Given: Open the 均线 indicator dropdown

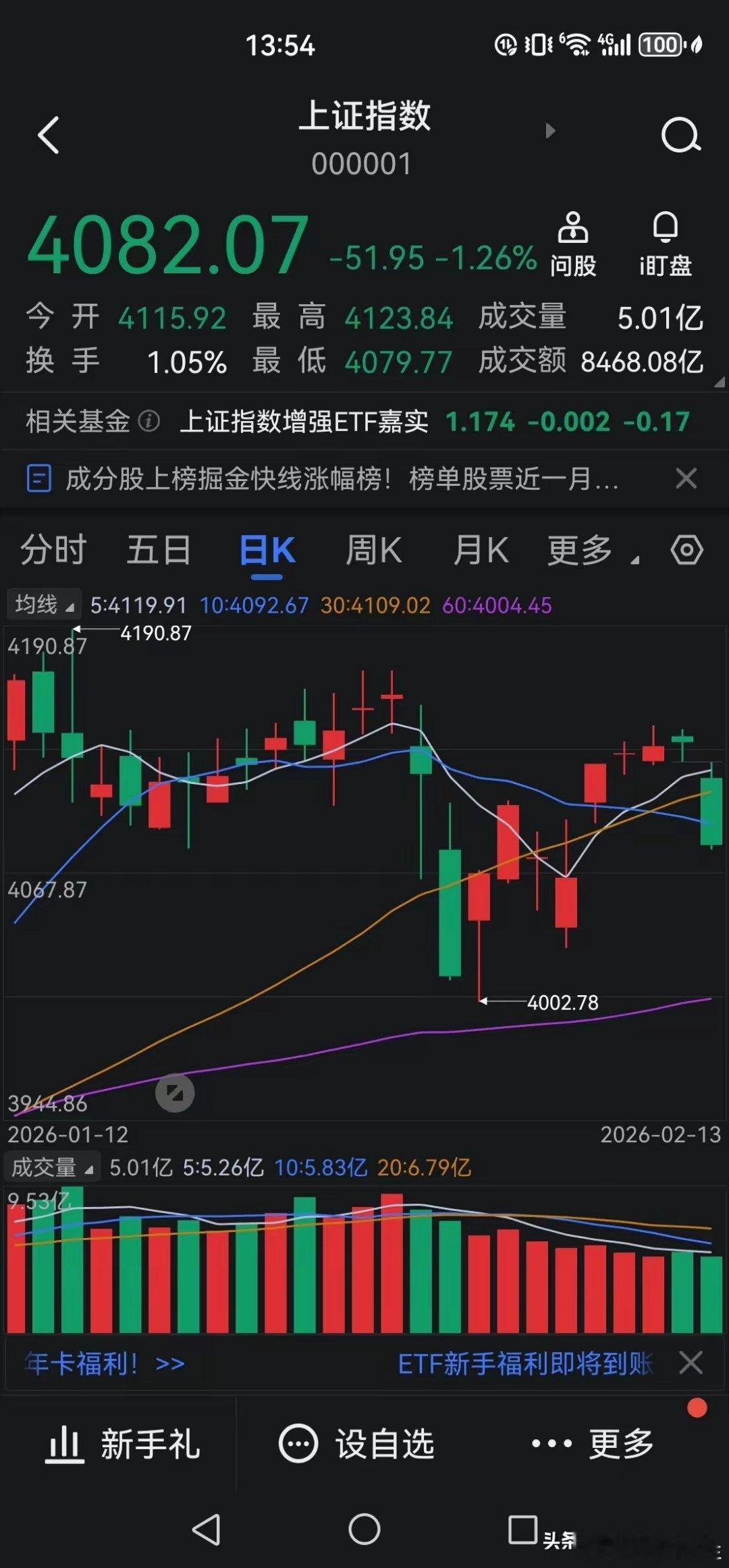Looking at the screenshot, I should pyautogui.click(x=43, y=605).
